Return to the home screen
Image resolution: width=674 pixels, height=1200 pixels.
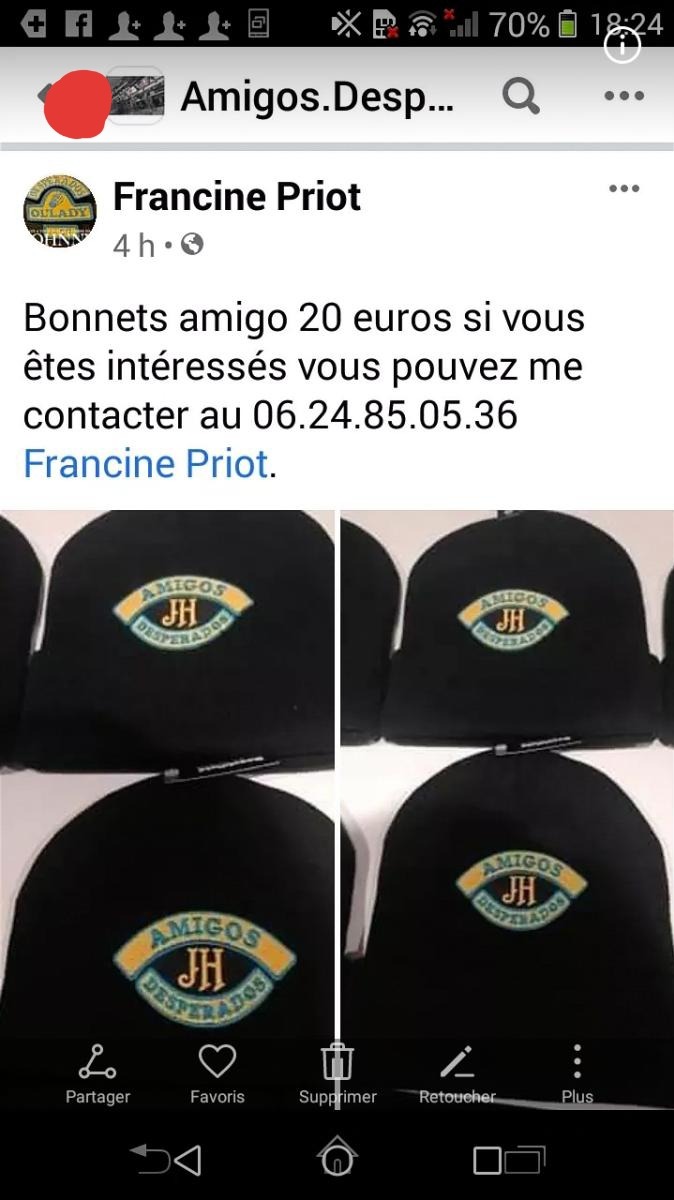point(337,1158)
